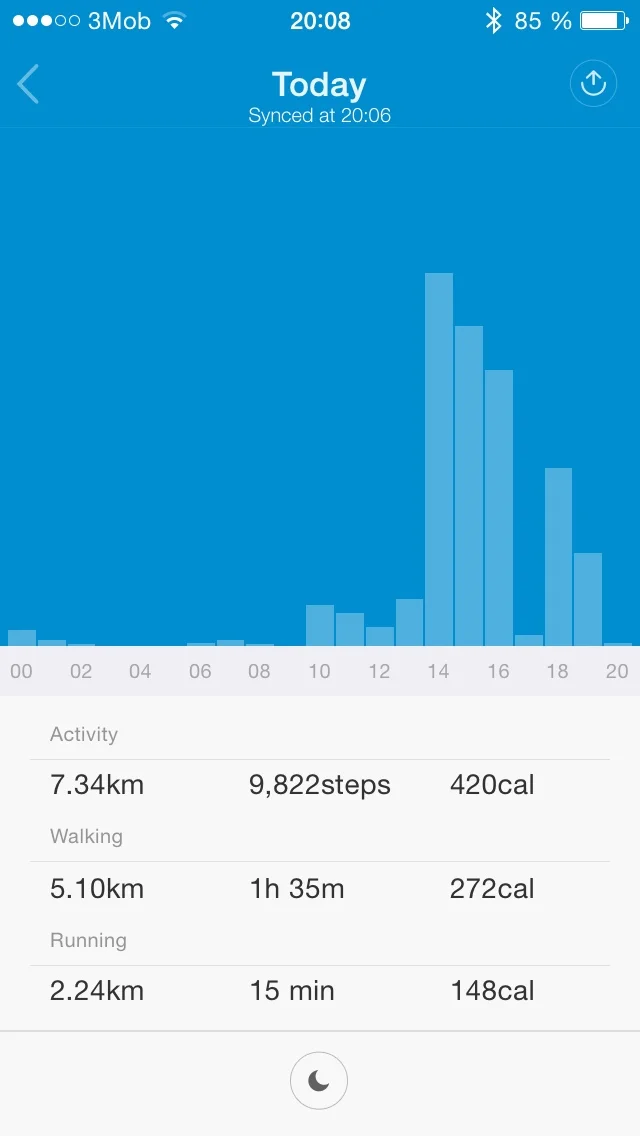
Task: Share today's activity summary
Action: tap(593, 85)
